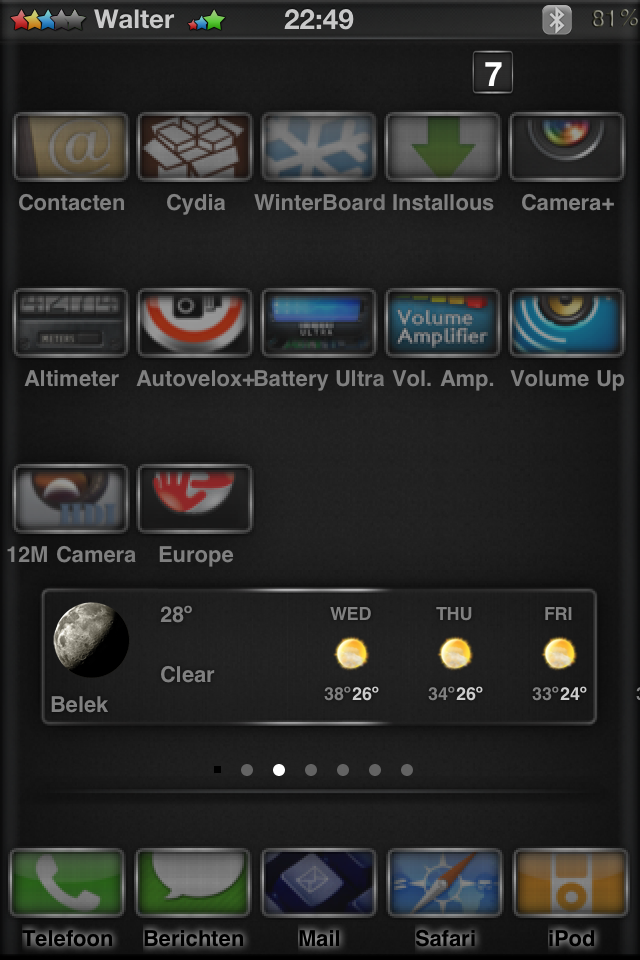Launch the Volume Up app
The height and width of the screenshot is (960, 640).
pyautogui.click(x=567, y=323)
